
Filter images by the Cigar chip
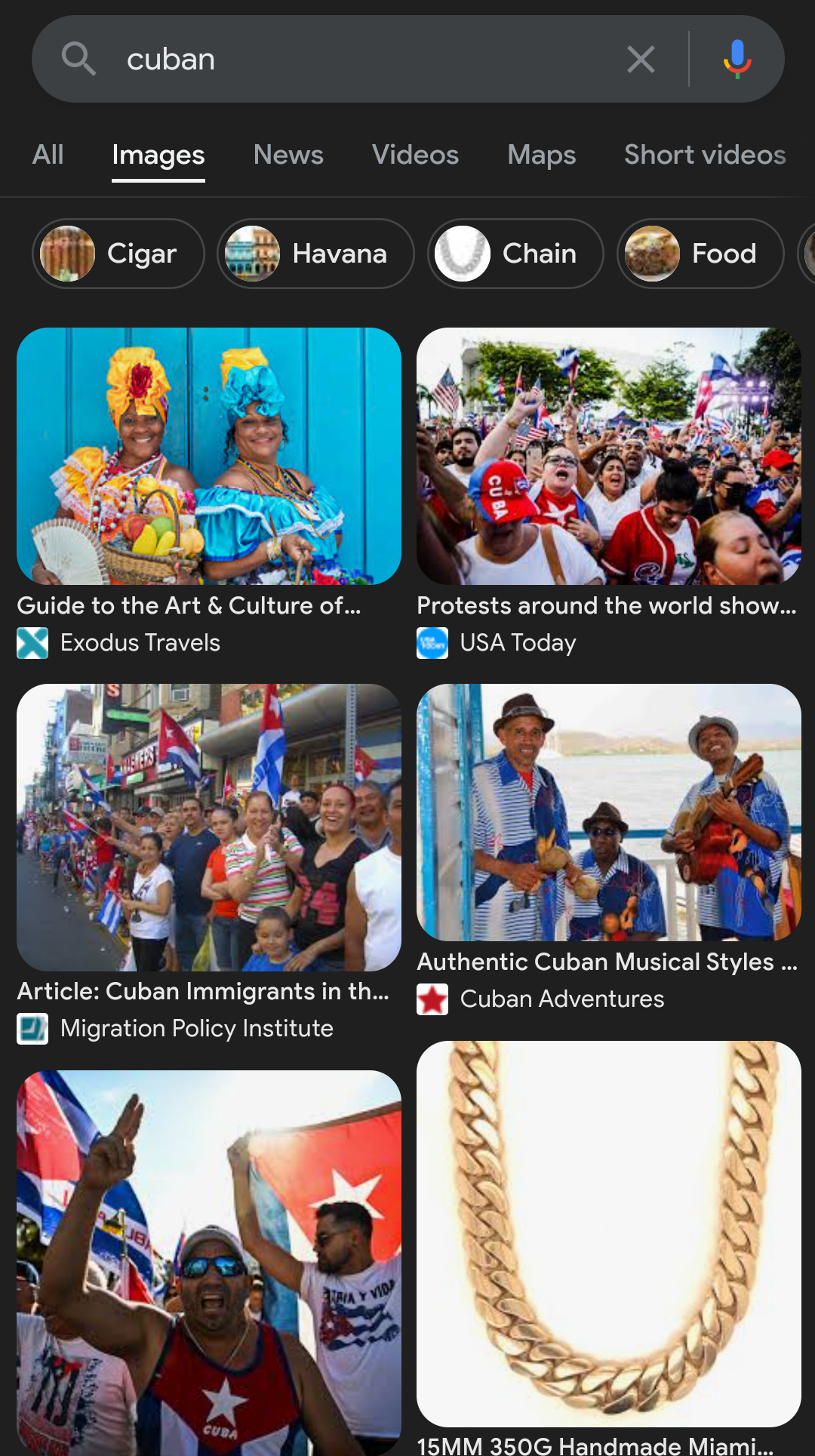click(118, 254)
